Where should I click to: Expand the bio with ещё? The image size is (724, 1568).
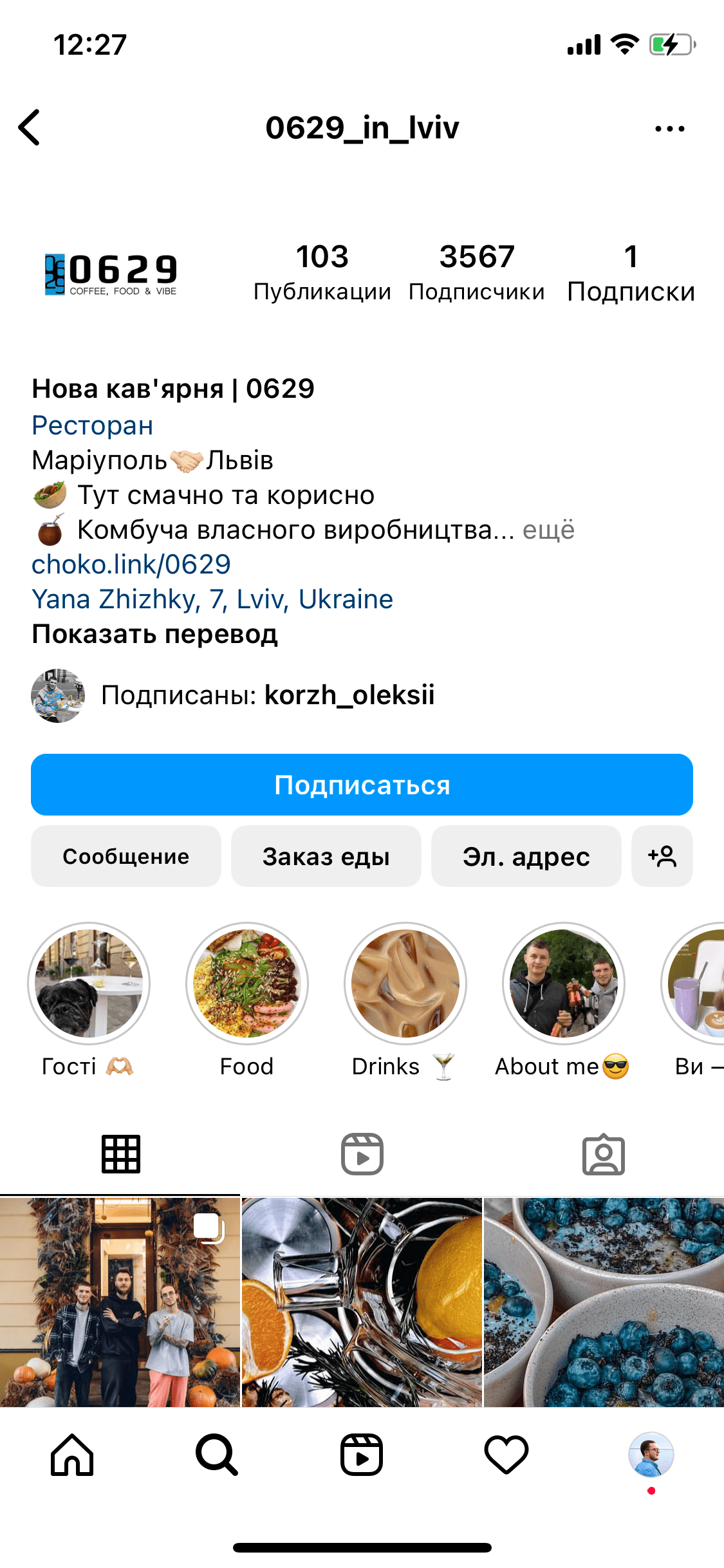tap(548, 530)
